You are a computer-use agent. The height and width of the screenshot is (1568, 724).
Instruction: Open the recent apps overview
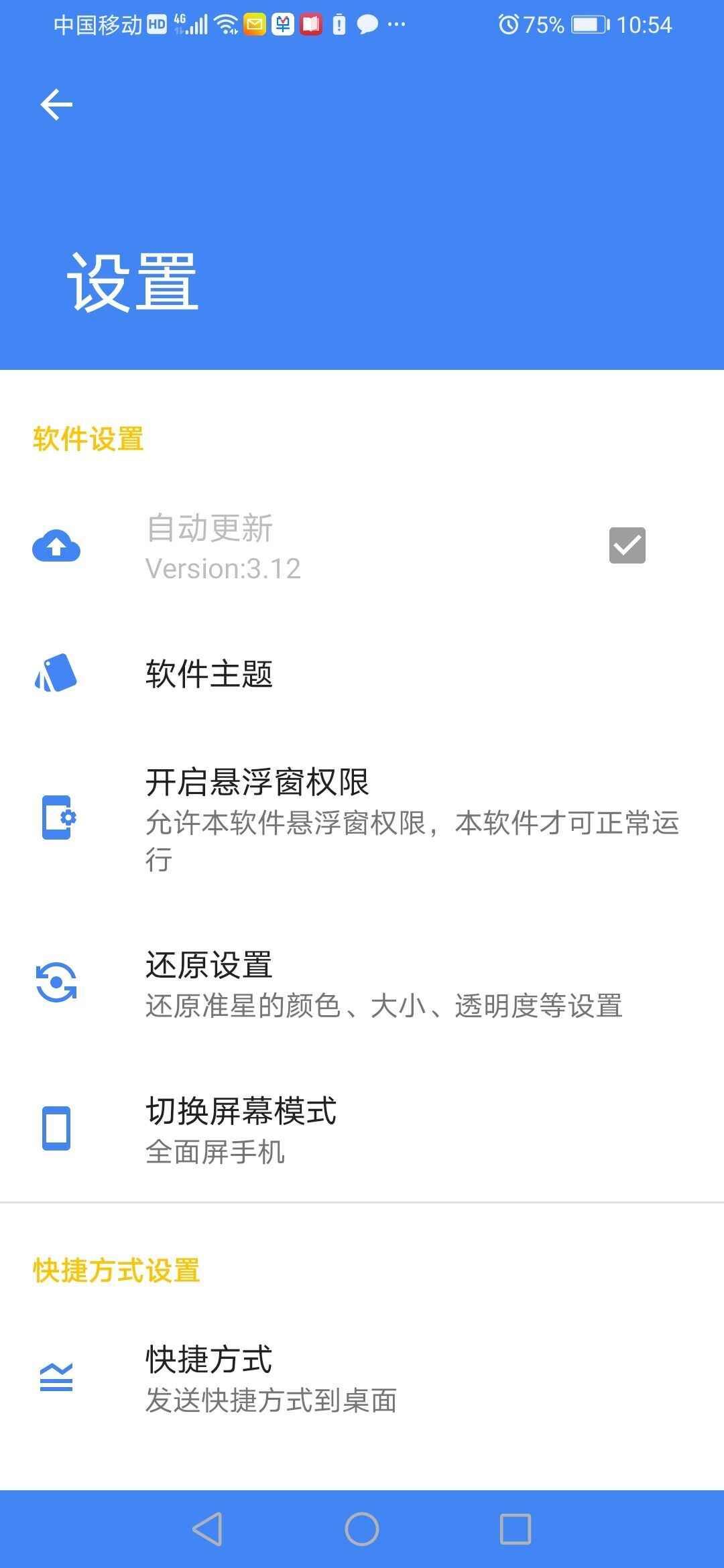coord(516,1529)
